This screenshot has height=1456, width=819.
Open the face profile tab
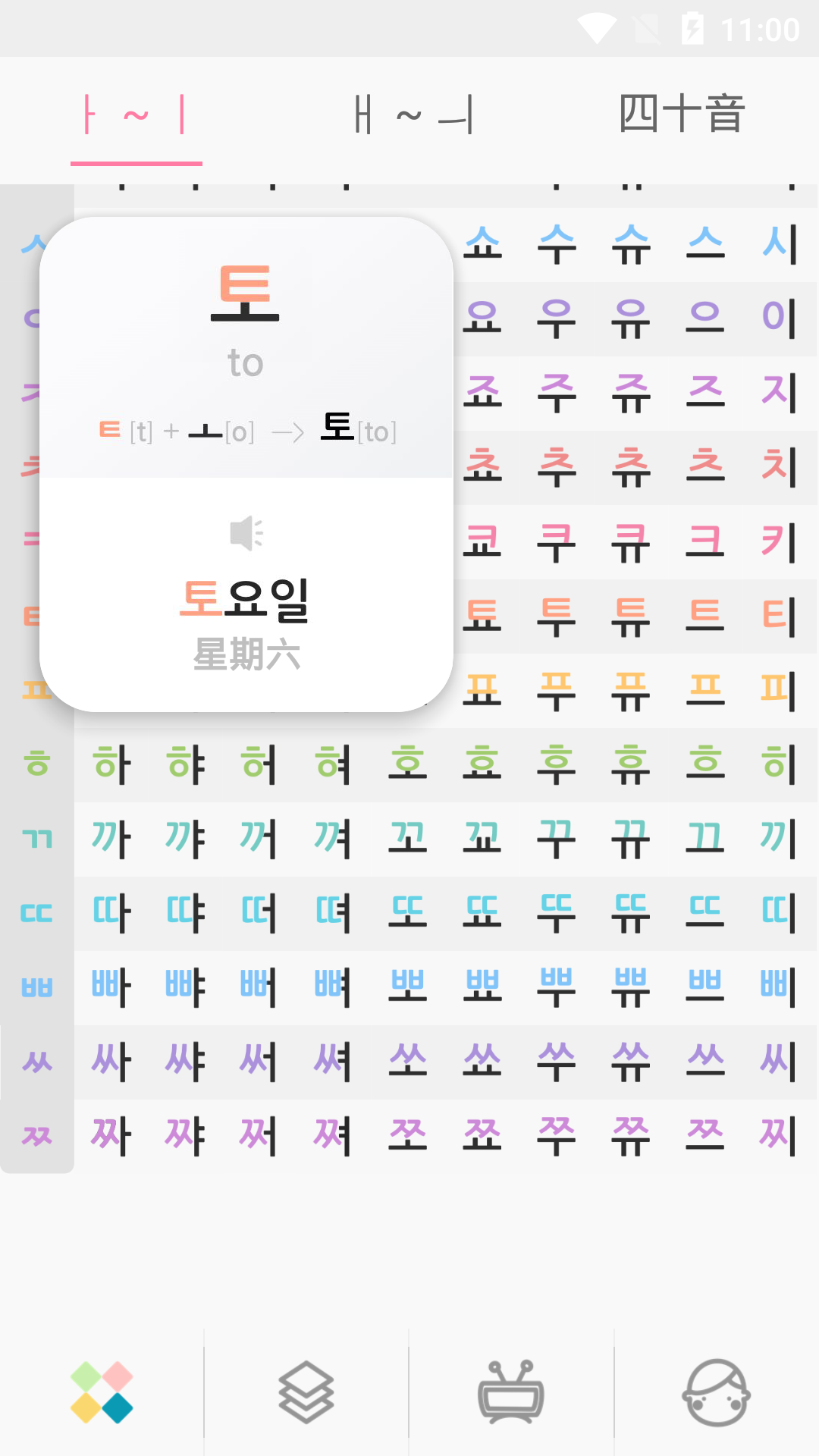pyautogui.click(x=716, y=1392)
